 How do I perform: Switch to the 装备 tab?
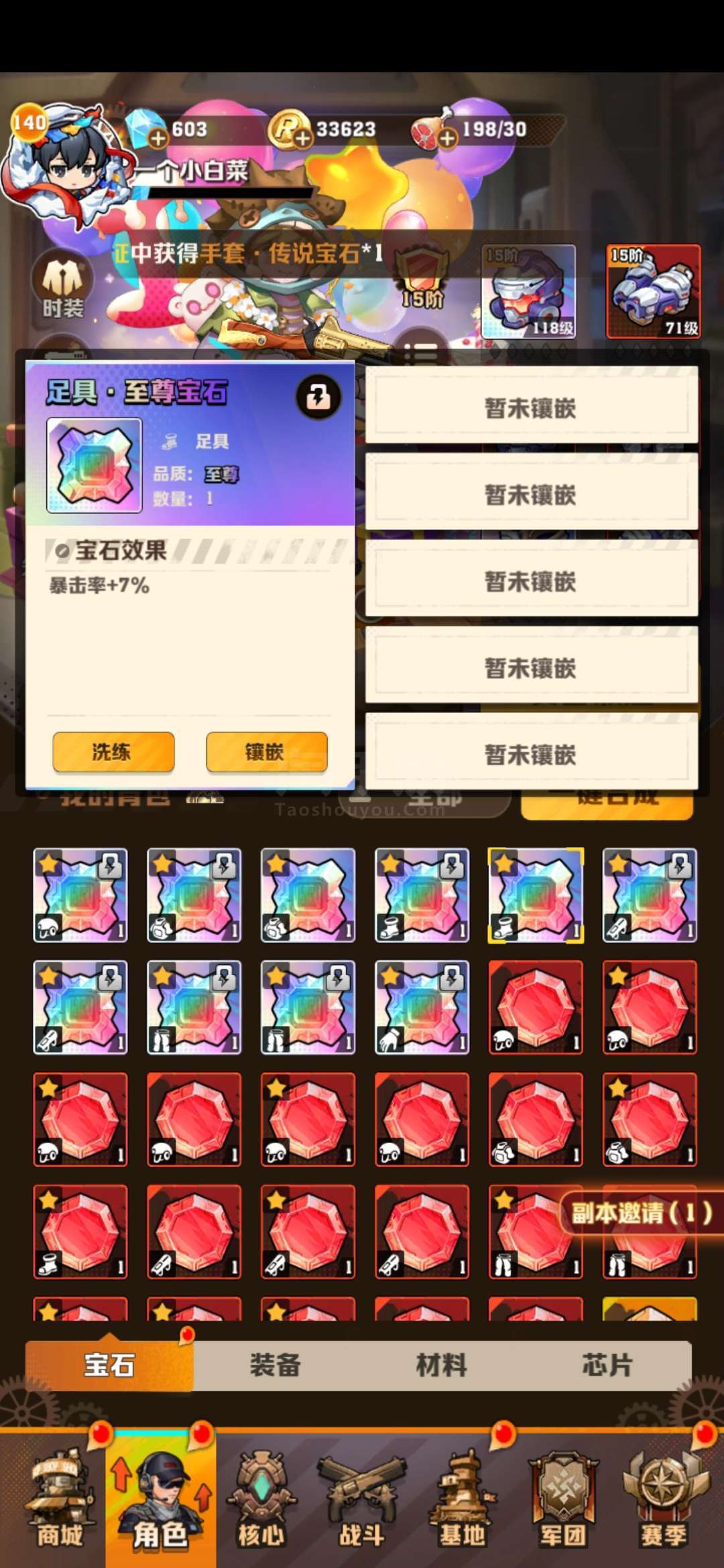[276, 1365]
